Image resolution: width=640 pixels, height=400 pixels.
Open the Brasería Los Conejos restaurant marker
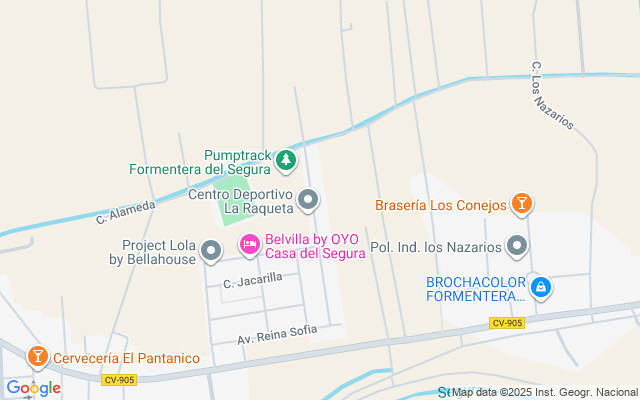pos(521,205)
